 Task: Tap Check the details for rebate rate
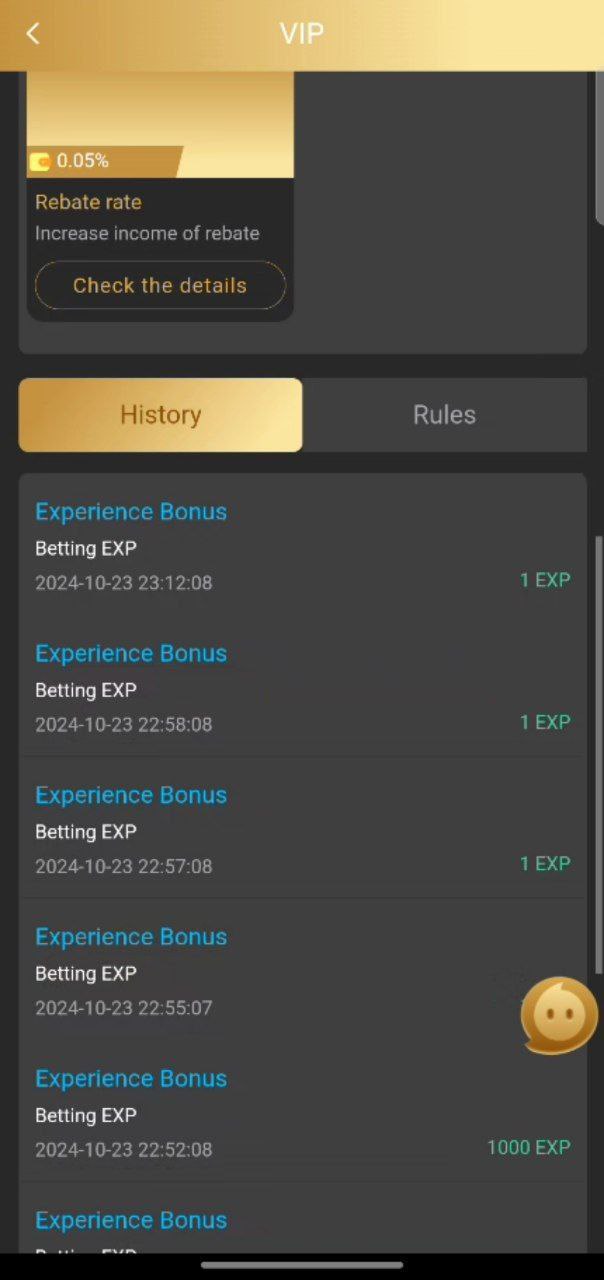[x=160, y=286]
